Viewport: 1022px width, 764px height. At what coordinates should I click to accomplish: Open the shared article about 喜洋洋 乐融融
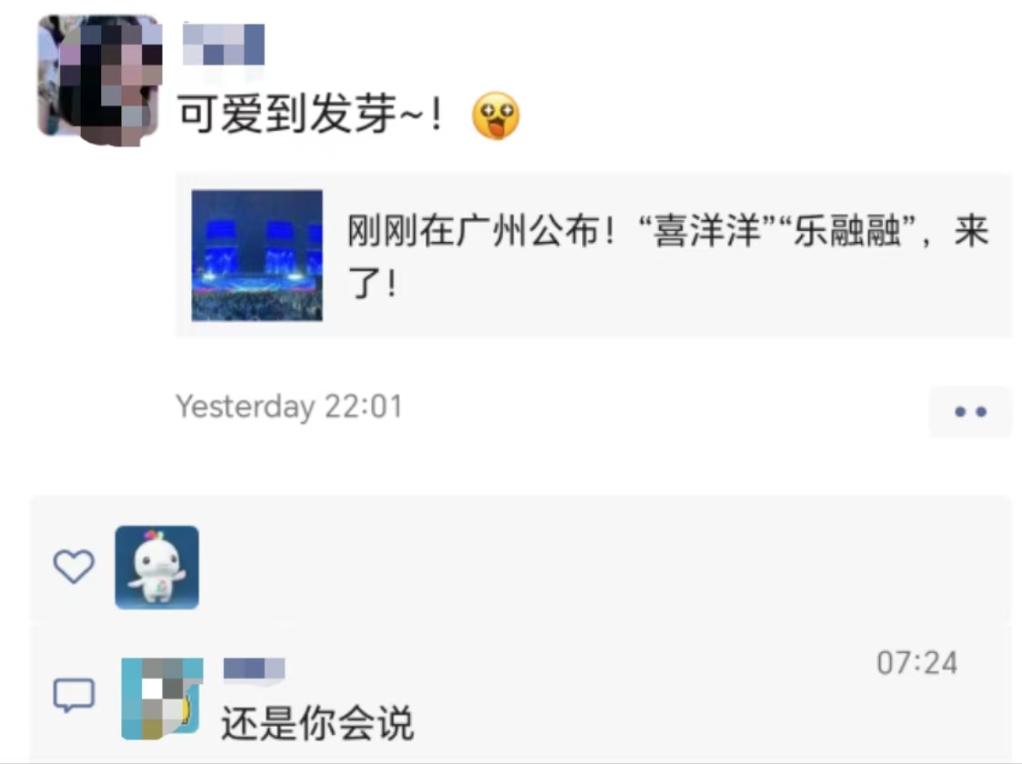click(x=592, y=255)
